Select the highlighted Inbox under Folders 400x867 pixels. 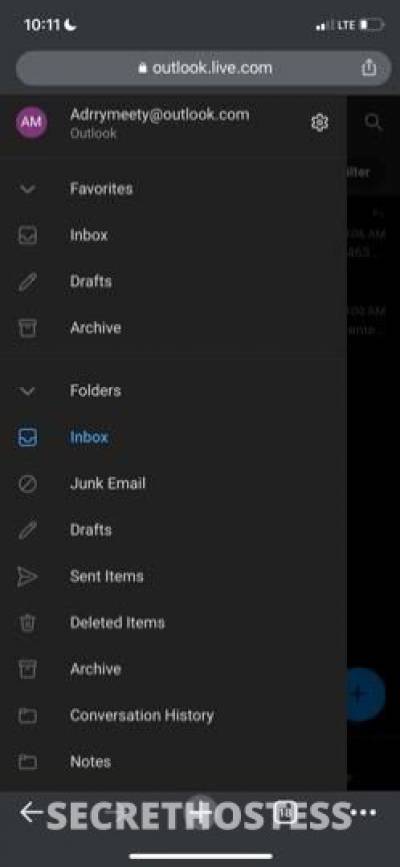point(173,437)
